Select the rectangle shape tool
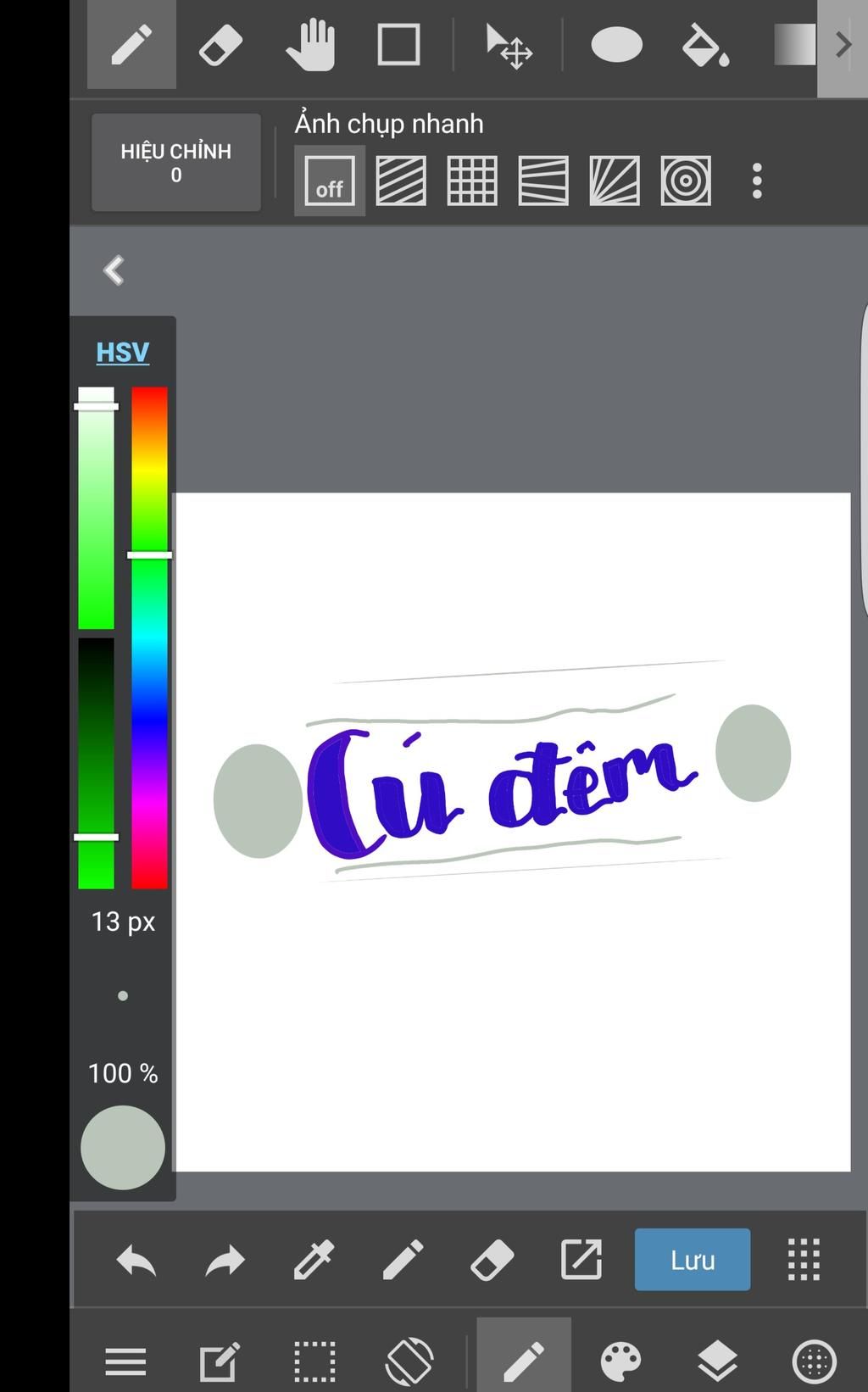 pyautogui.click(x=398, y=45)
